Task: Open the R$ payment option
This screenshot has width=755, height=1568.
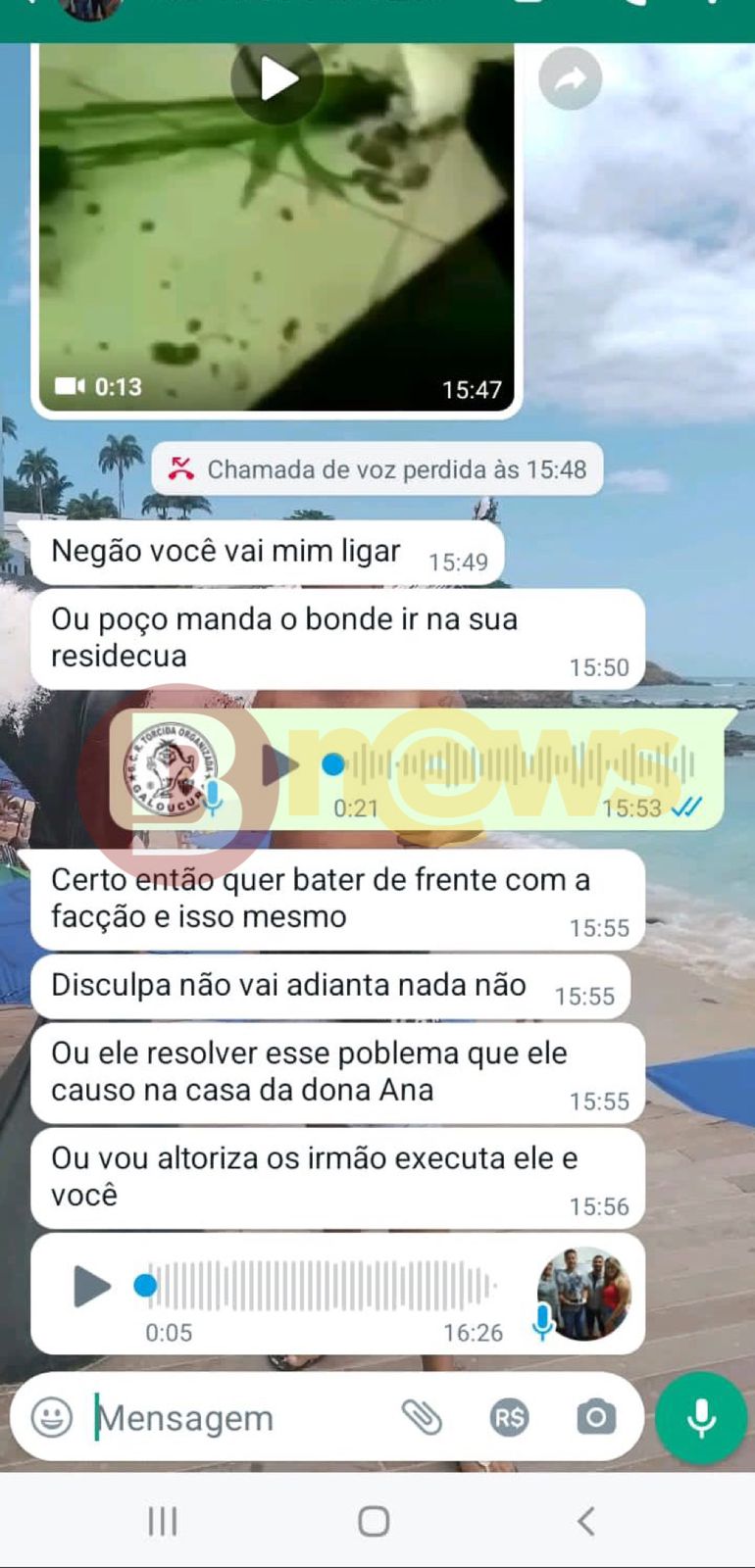Action: [509, 1417]
